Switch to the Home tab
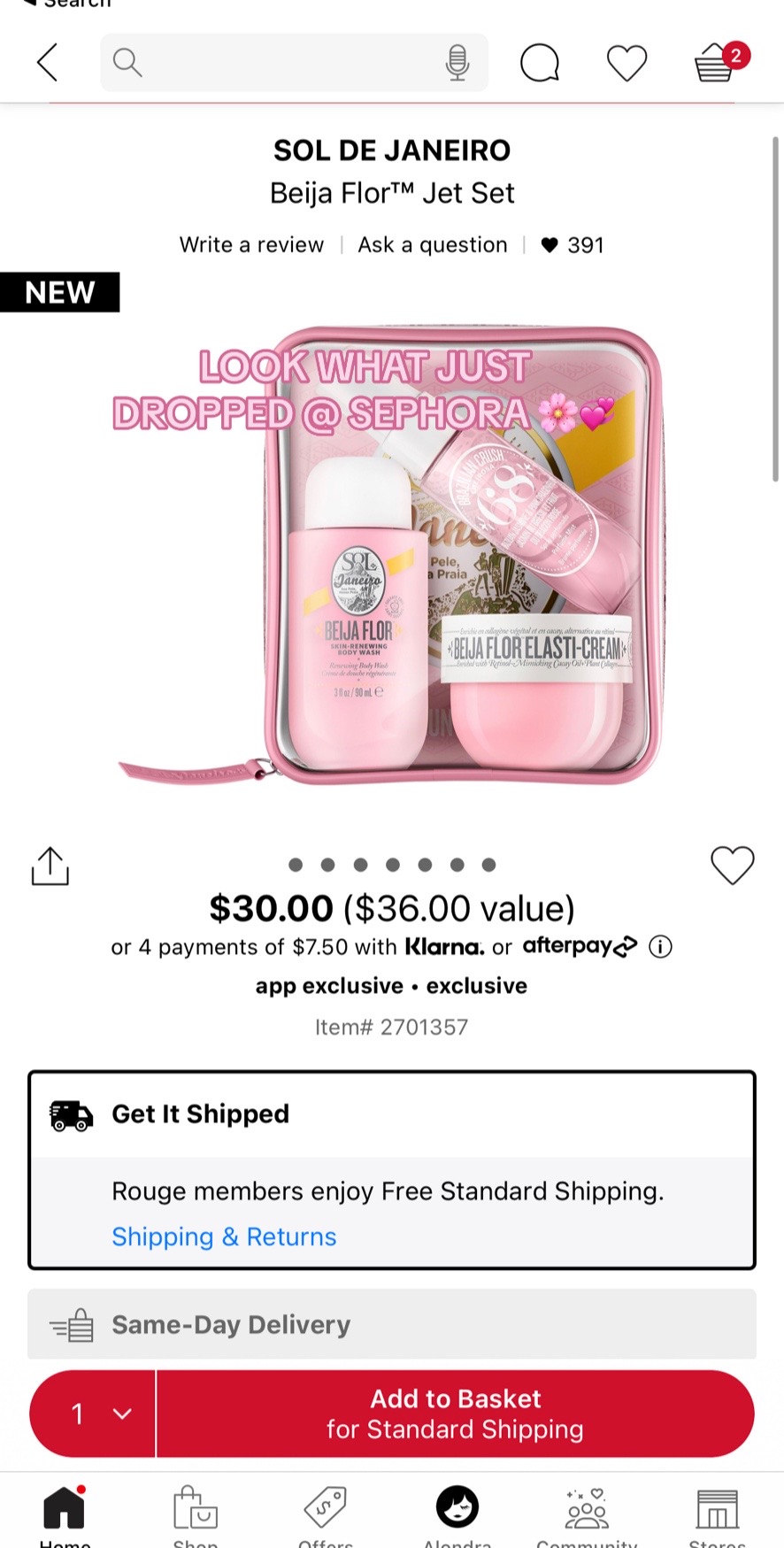Screen dimensions: 784x1548 click(65, 1513)
